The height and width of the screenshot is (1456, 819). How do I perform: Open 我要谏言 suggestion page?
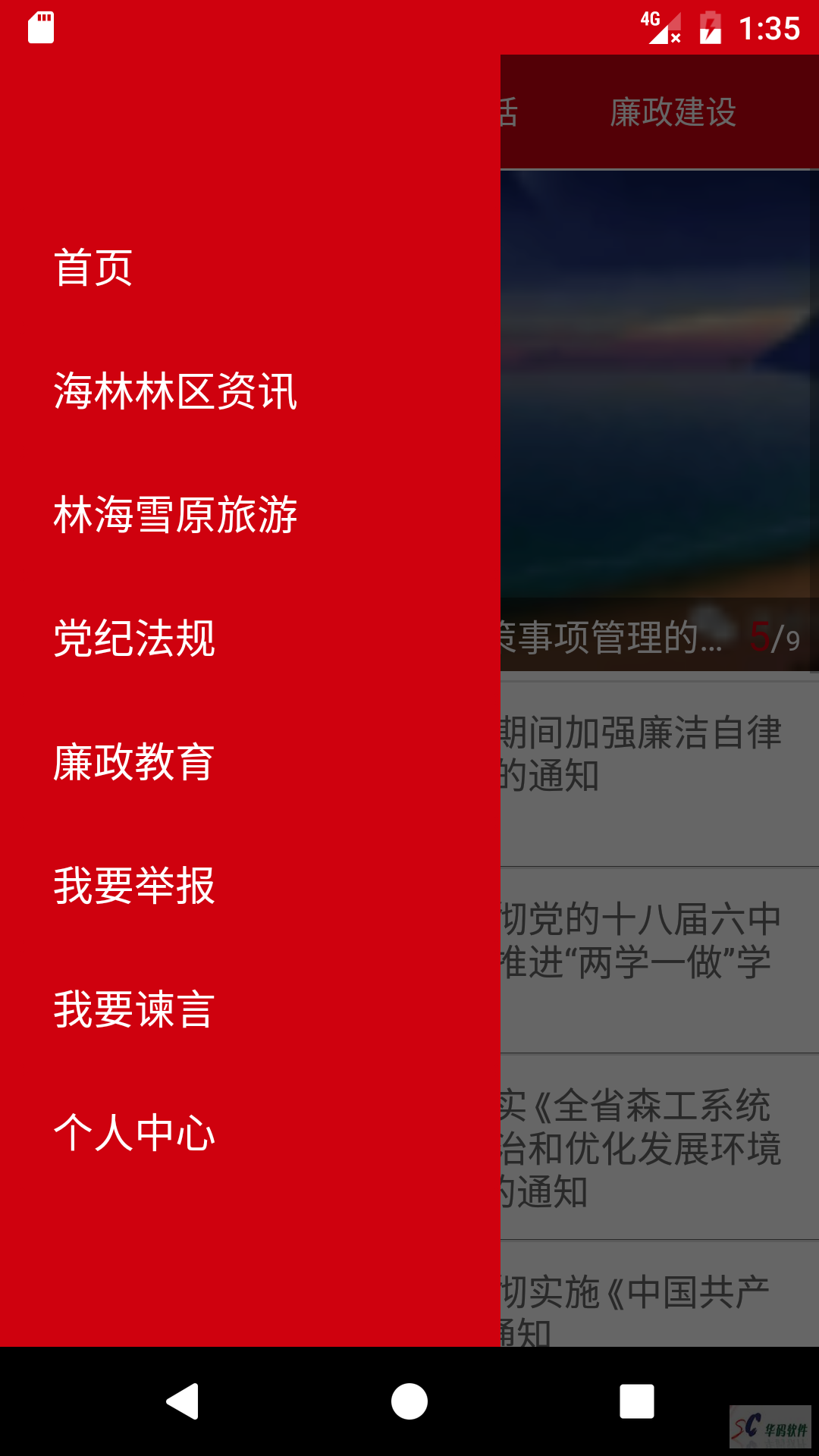click(134, 1009)
